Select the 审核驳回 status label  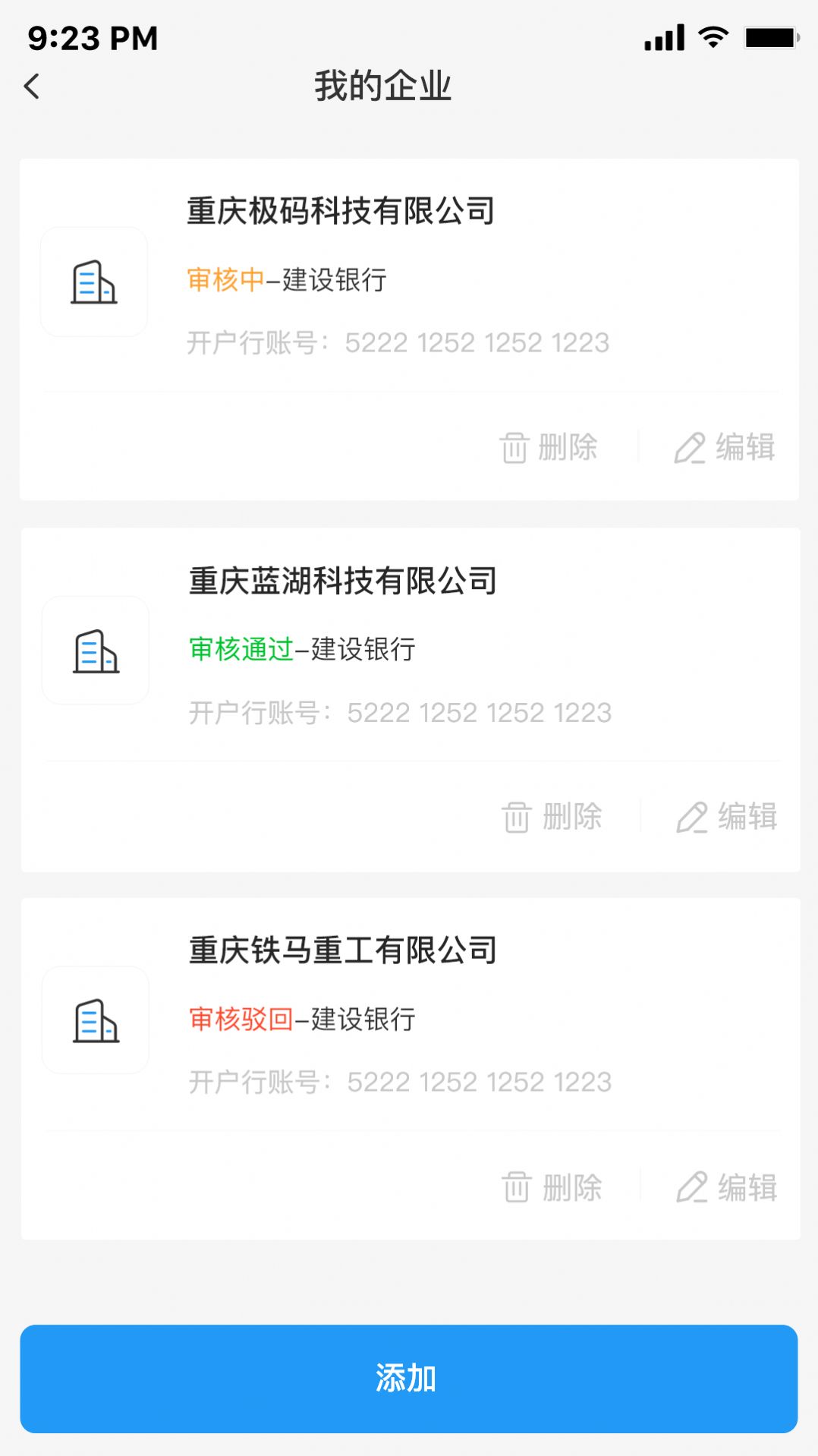tap(241, 1019)
